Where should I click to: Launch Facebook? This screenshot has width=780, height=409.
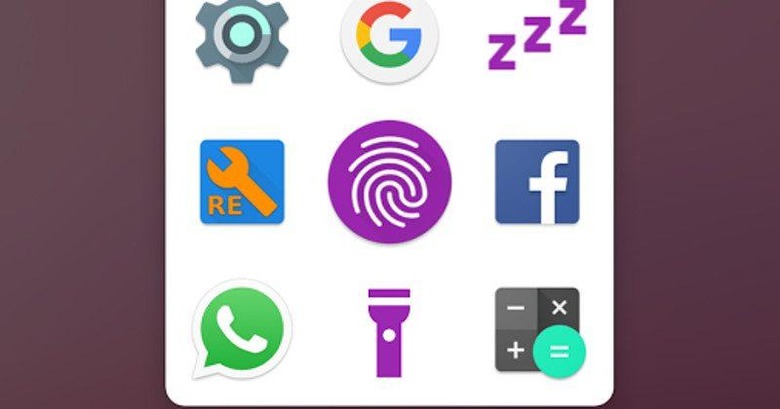click(x=537, y=182)
